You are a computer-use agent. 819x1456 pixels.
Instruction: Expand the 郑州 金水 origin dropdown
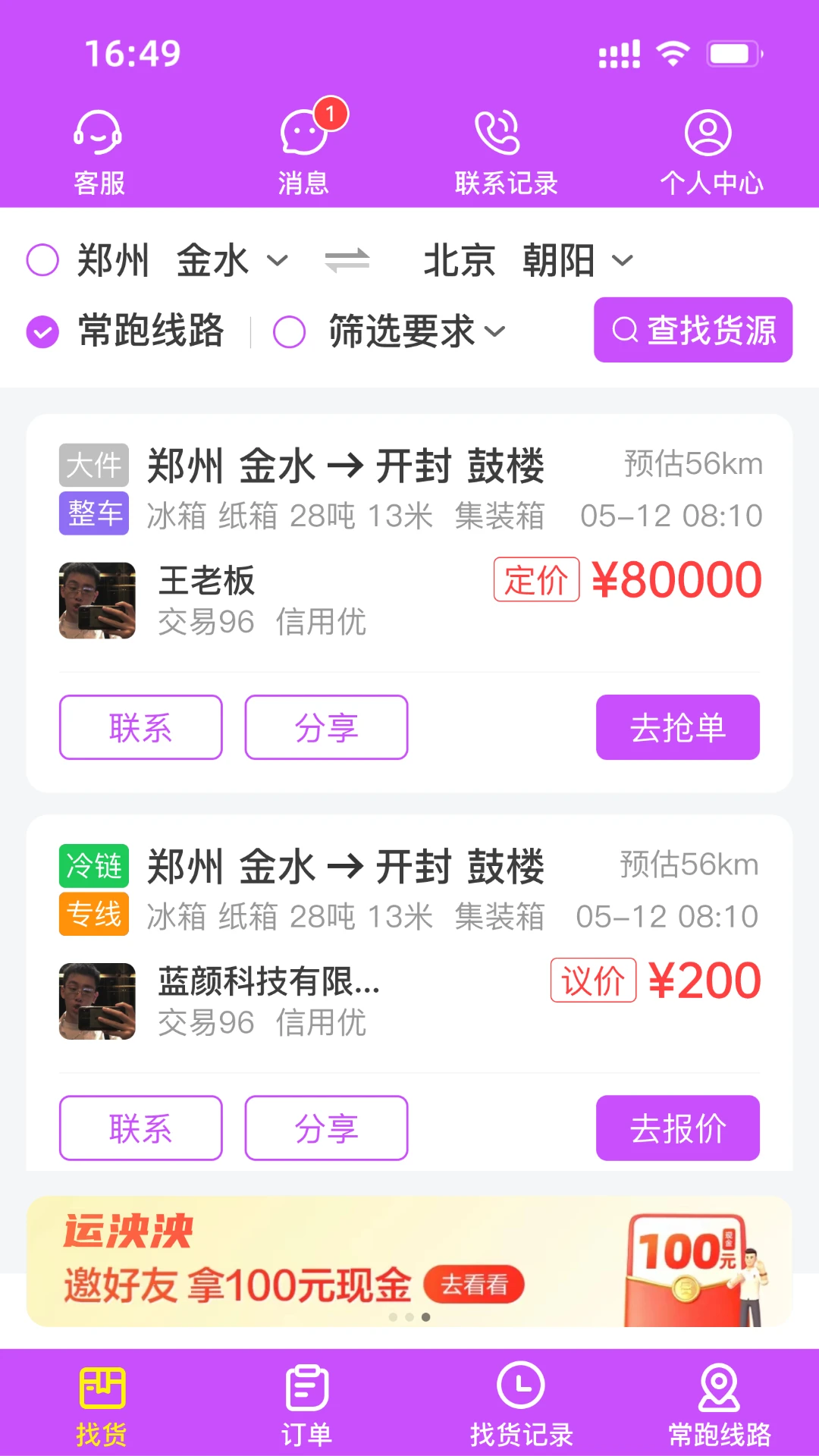point(277,260)
